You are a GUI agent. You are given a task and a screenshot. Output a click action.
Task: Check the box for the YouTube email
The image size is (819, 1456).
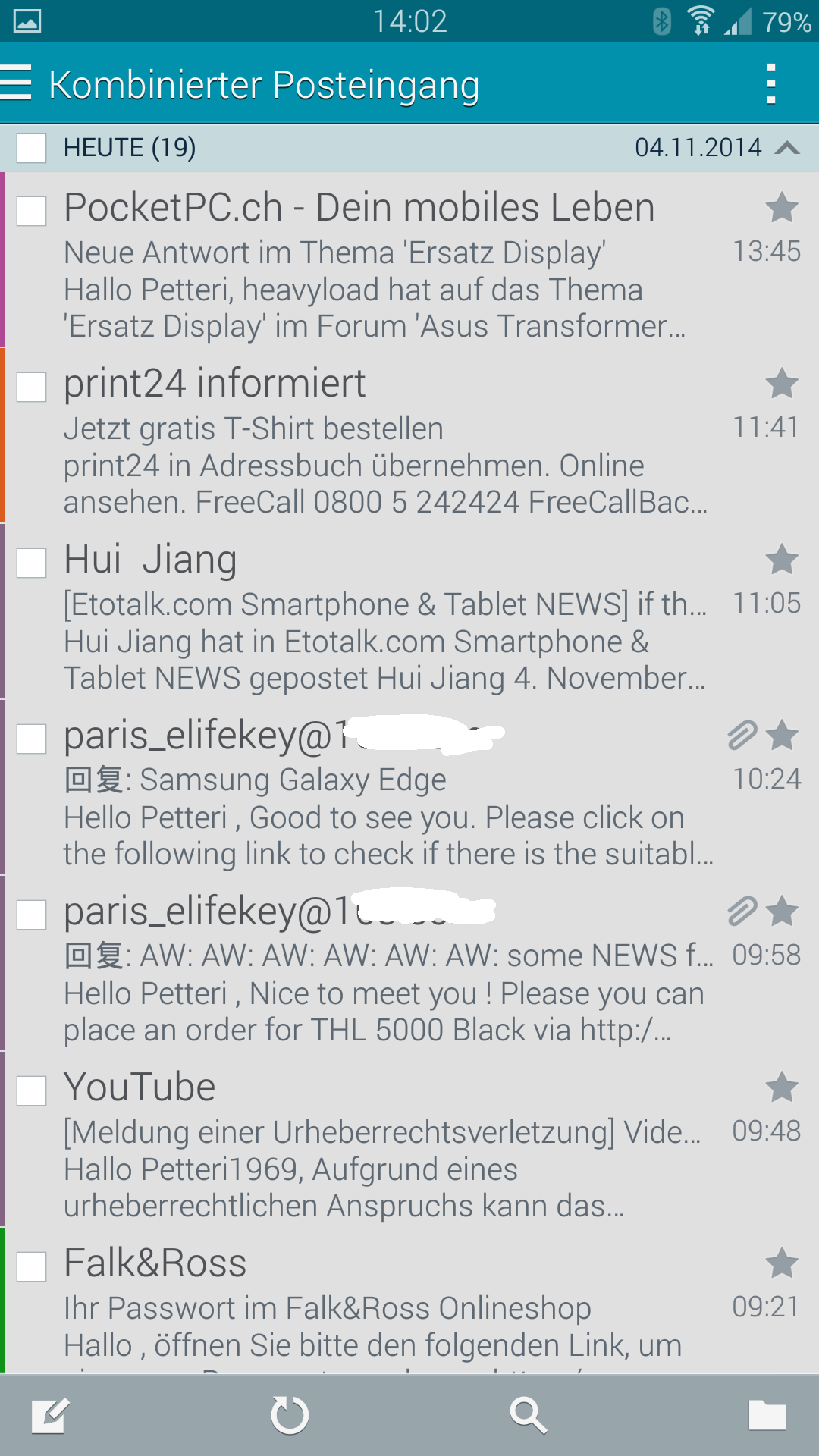32,1090
